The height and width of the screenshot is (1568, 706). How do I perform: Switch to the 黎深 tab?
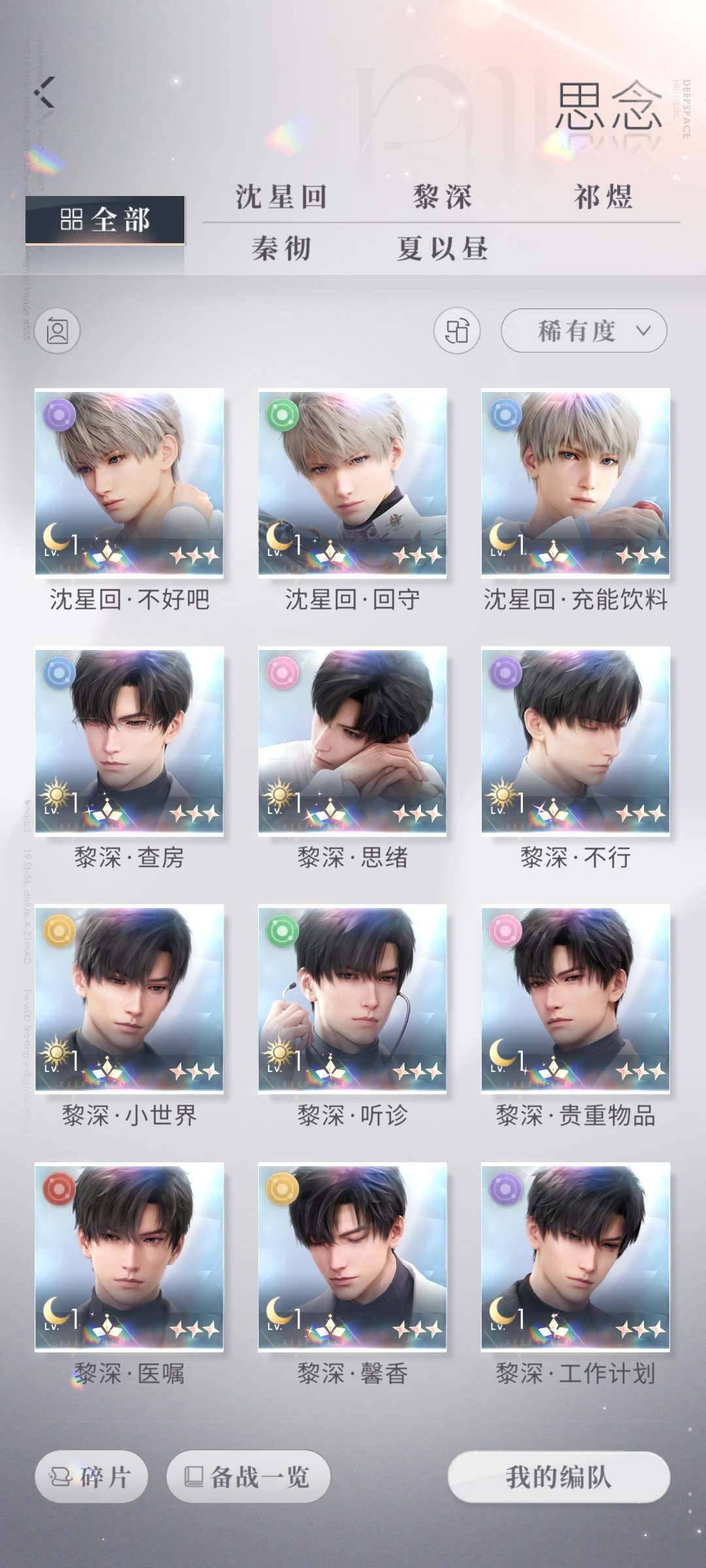point(442,197)
